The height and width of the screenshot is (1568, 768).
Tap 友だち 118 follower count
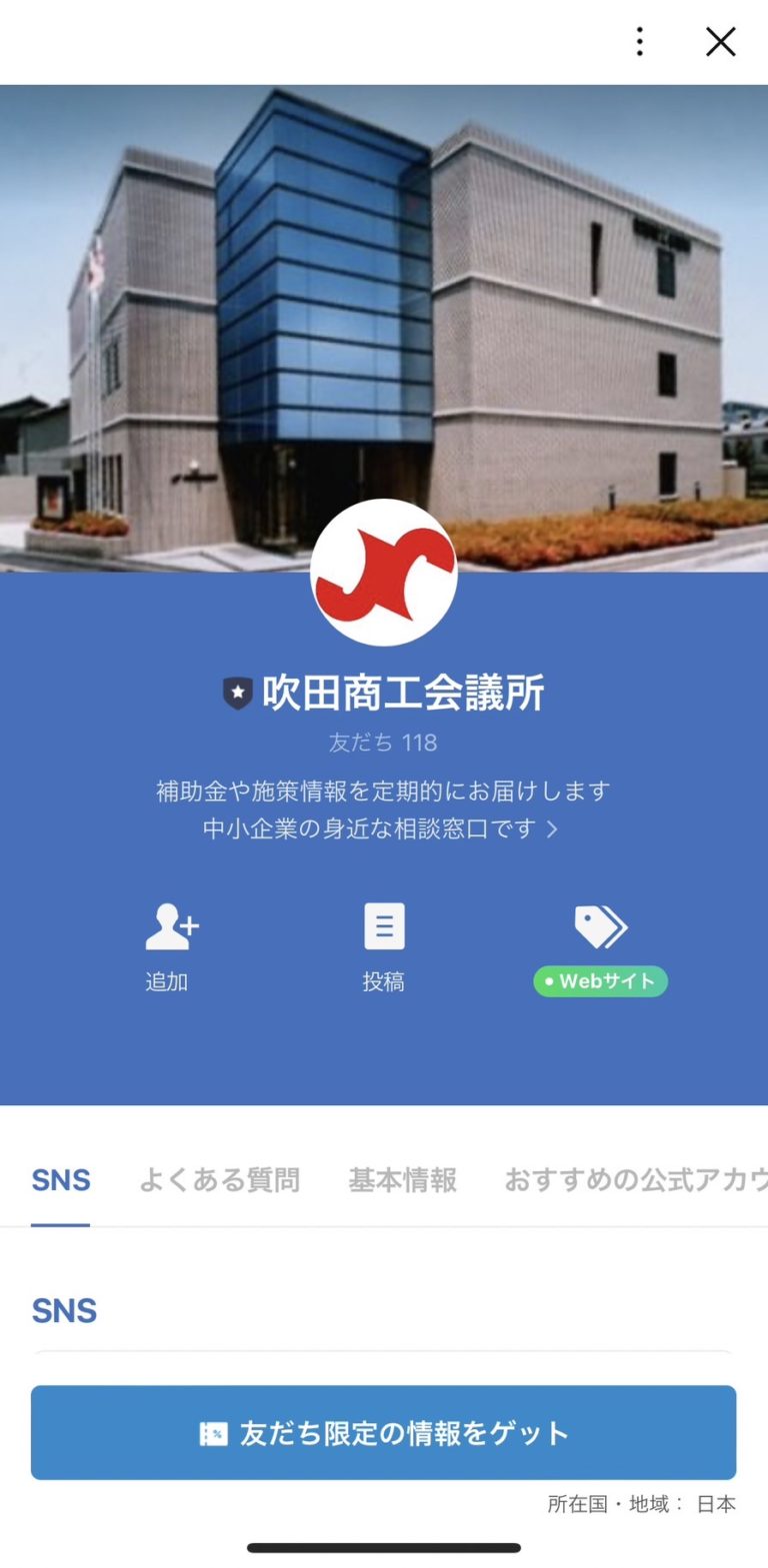384,743
